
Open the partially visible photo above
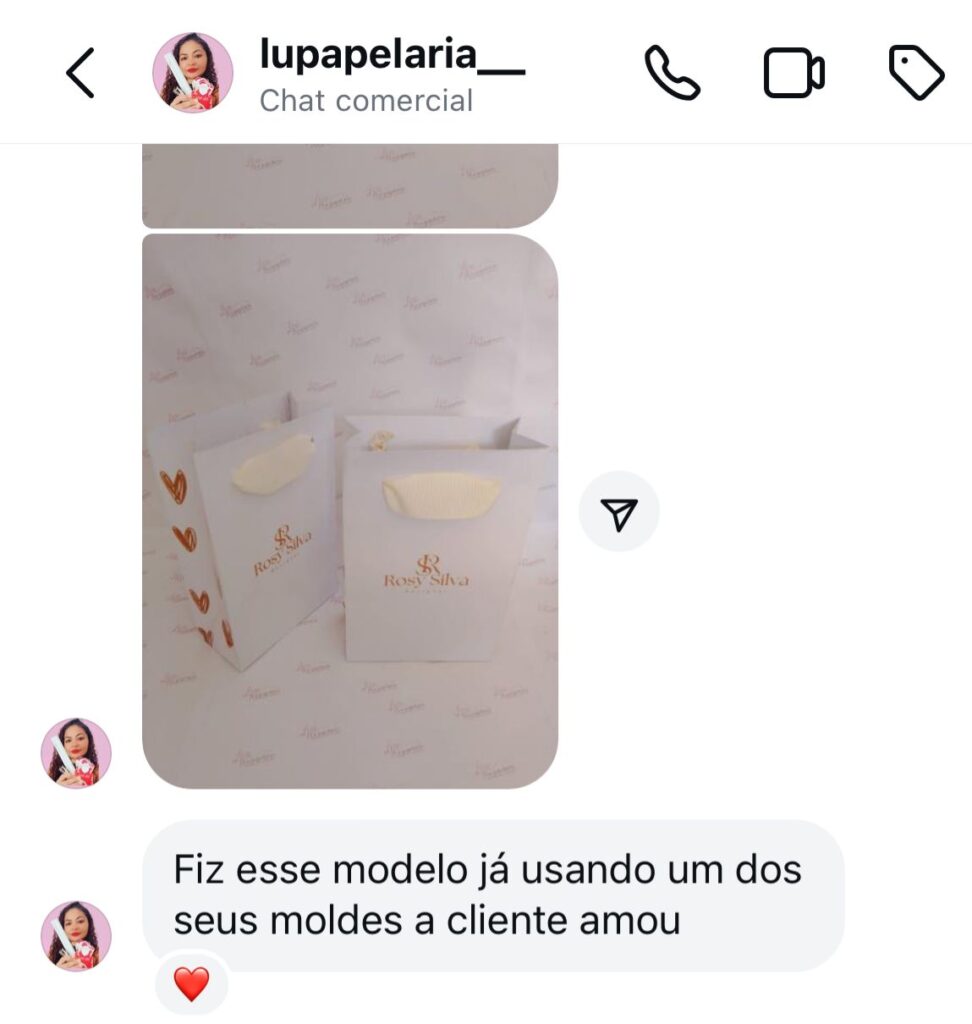350,186
